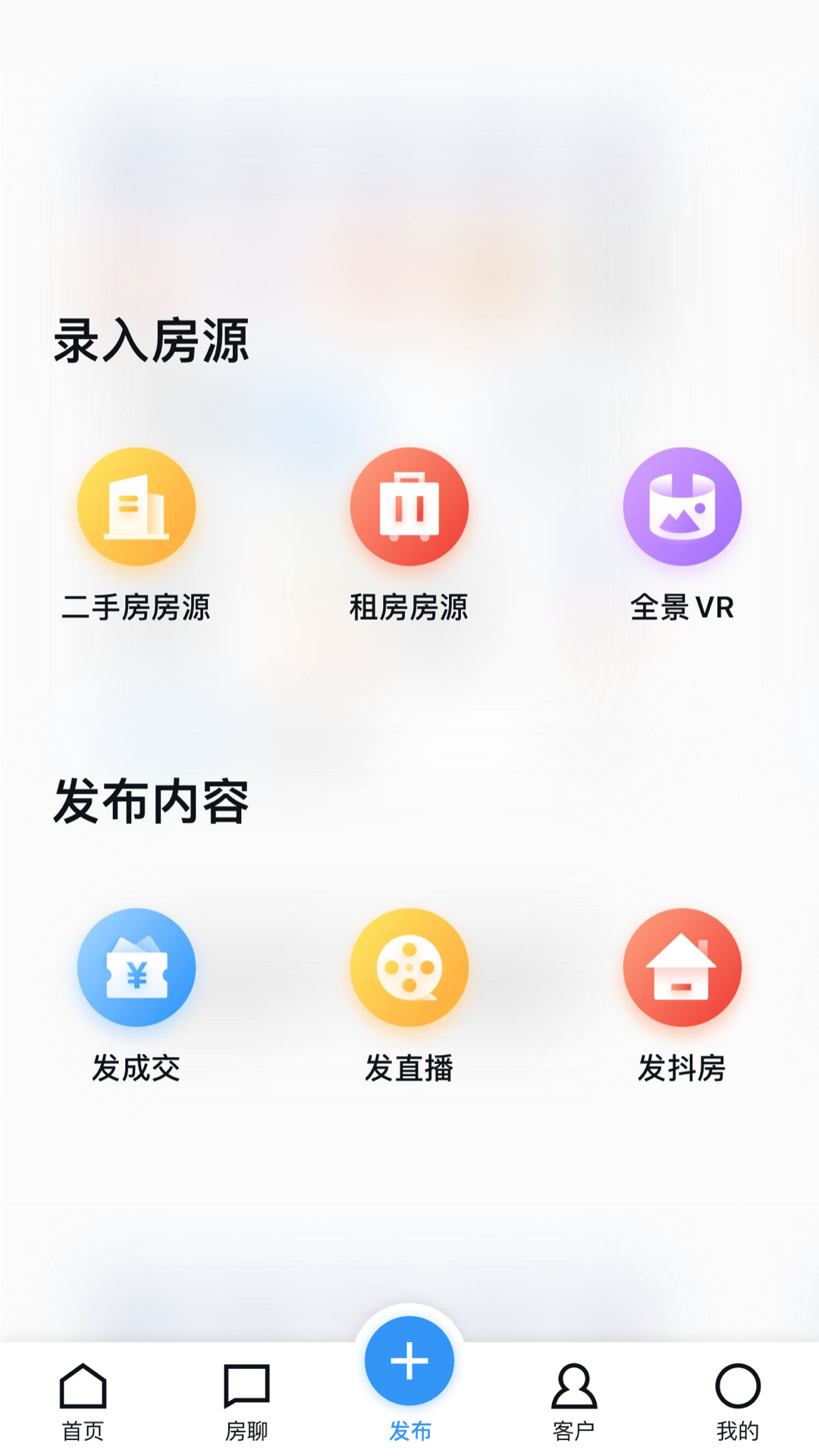Tap the blue plus publish icon

[409, 1360]
